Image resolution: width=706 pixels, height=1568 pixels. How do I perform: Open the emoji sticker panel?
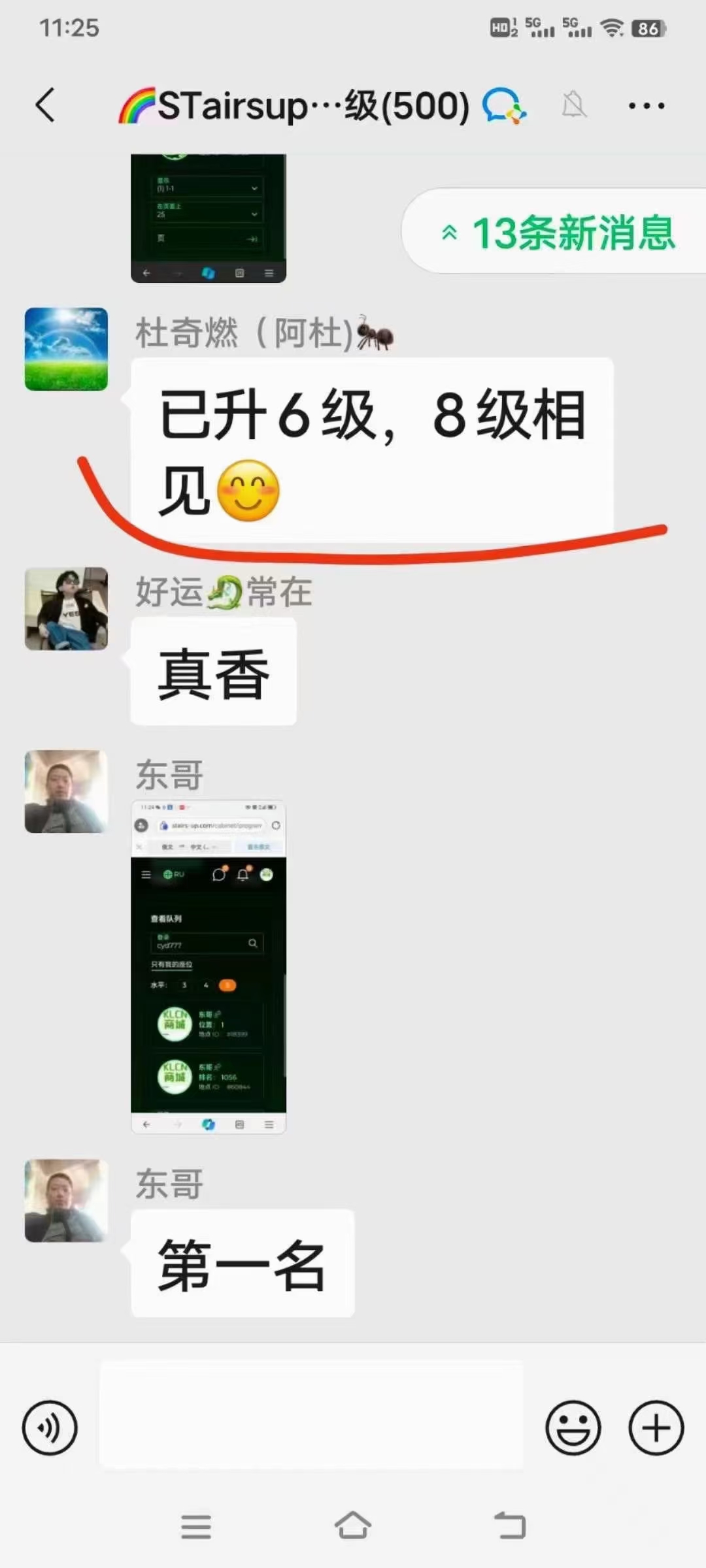573,1428
